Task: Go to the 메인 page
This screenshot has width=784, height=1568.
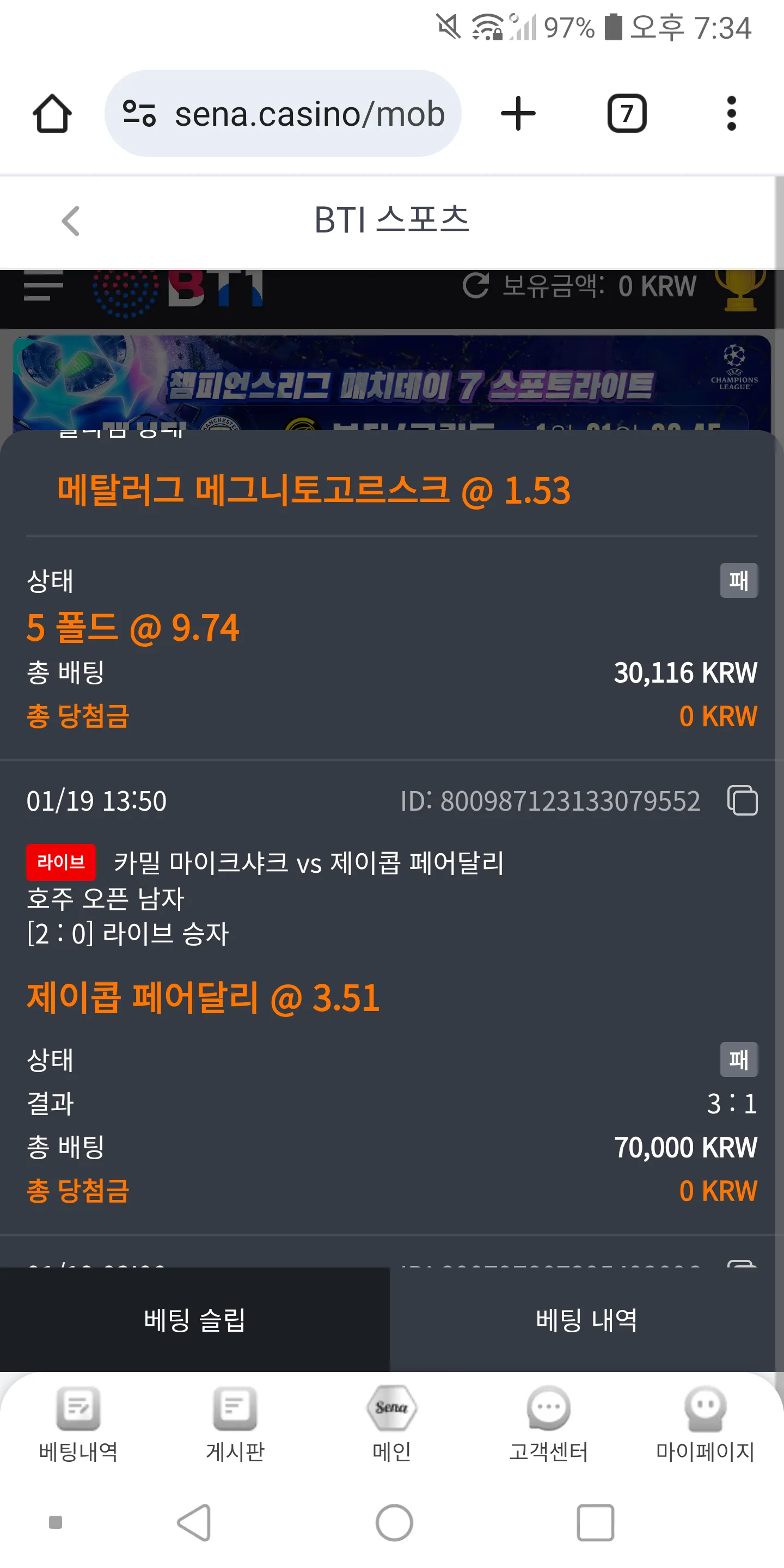Action: [x=392, y=1424]
